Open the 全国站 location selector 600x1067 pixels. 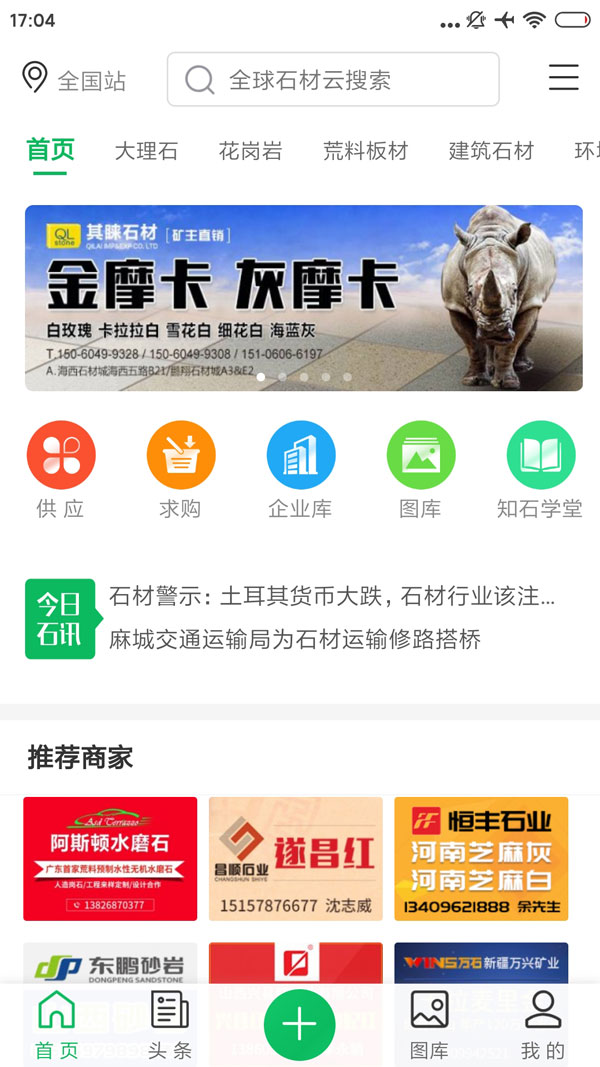(x=74, y=80)
